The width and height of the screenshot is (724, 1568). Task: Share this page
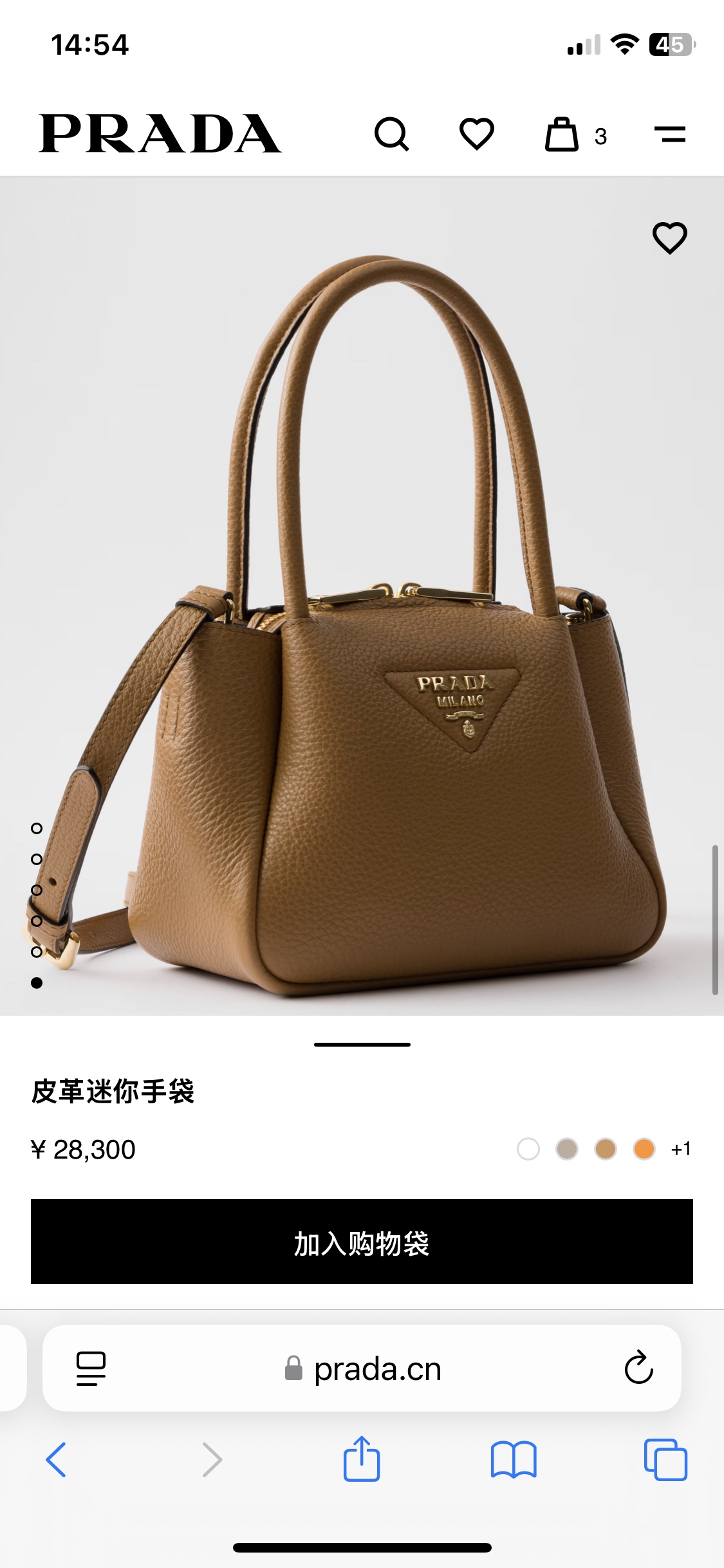click(x=362, y=1459)
